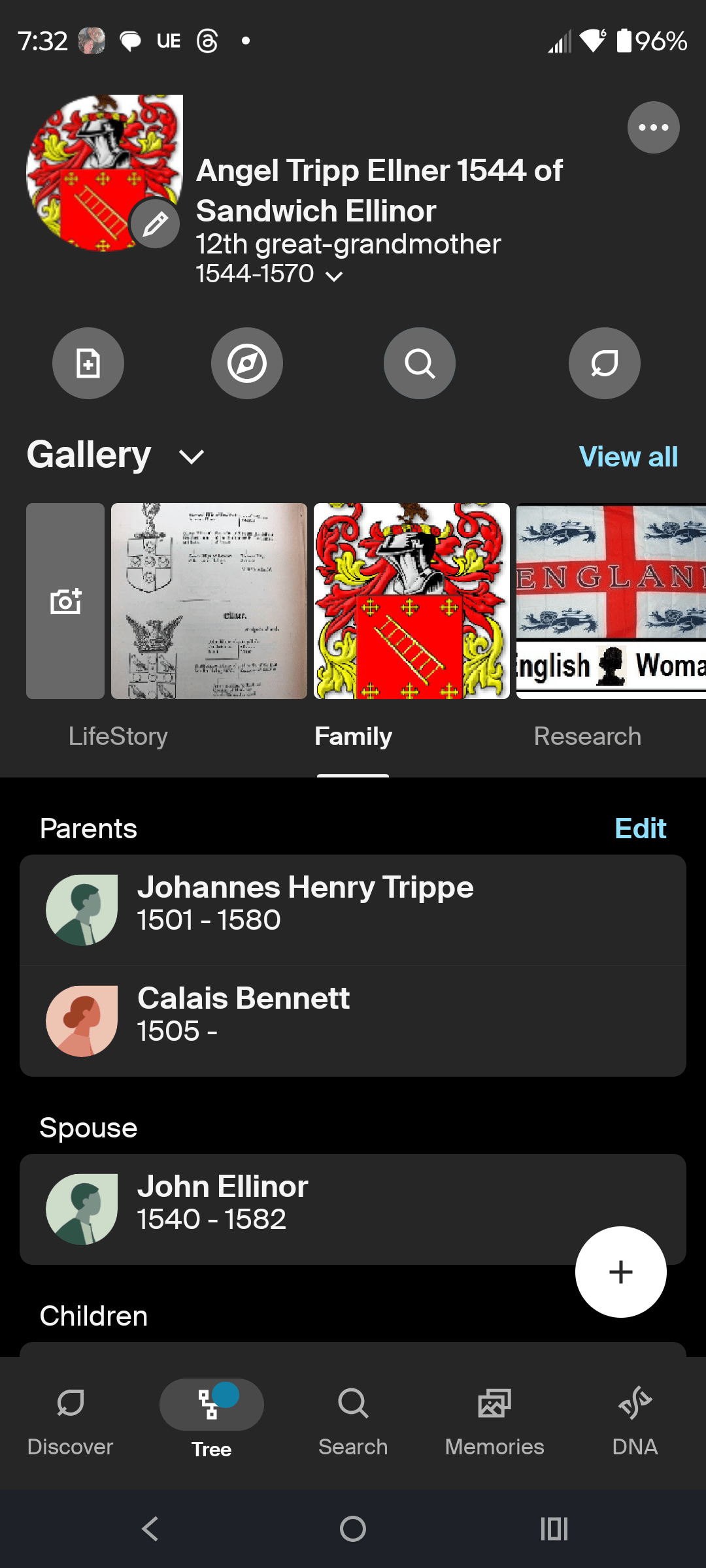Open the Explore compass icon
This screenshot has height=1568, width=706.
(246, 363)
